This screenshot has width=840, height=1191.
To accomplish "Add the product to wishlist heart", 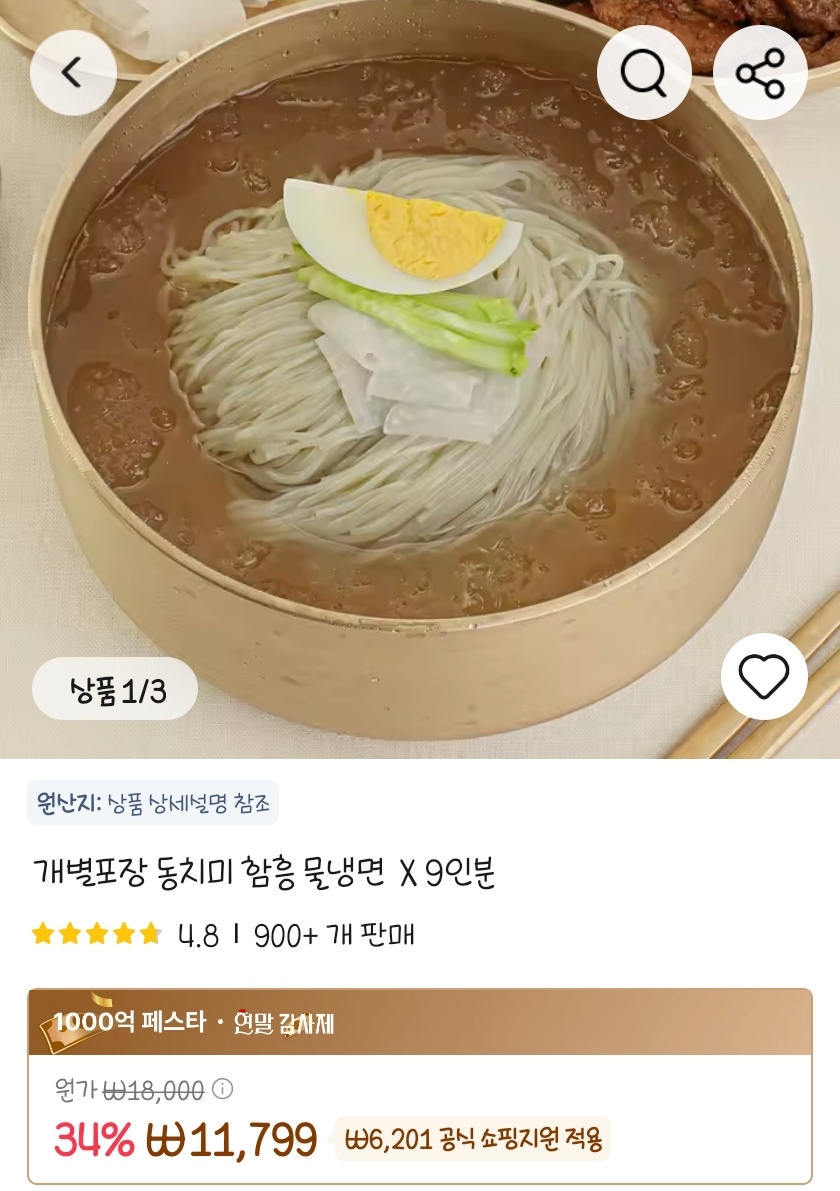I will tap(764, 679).
